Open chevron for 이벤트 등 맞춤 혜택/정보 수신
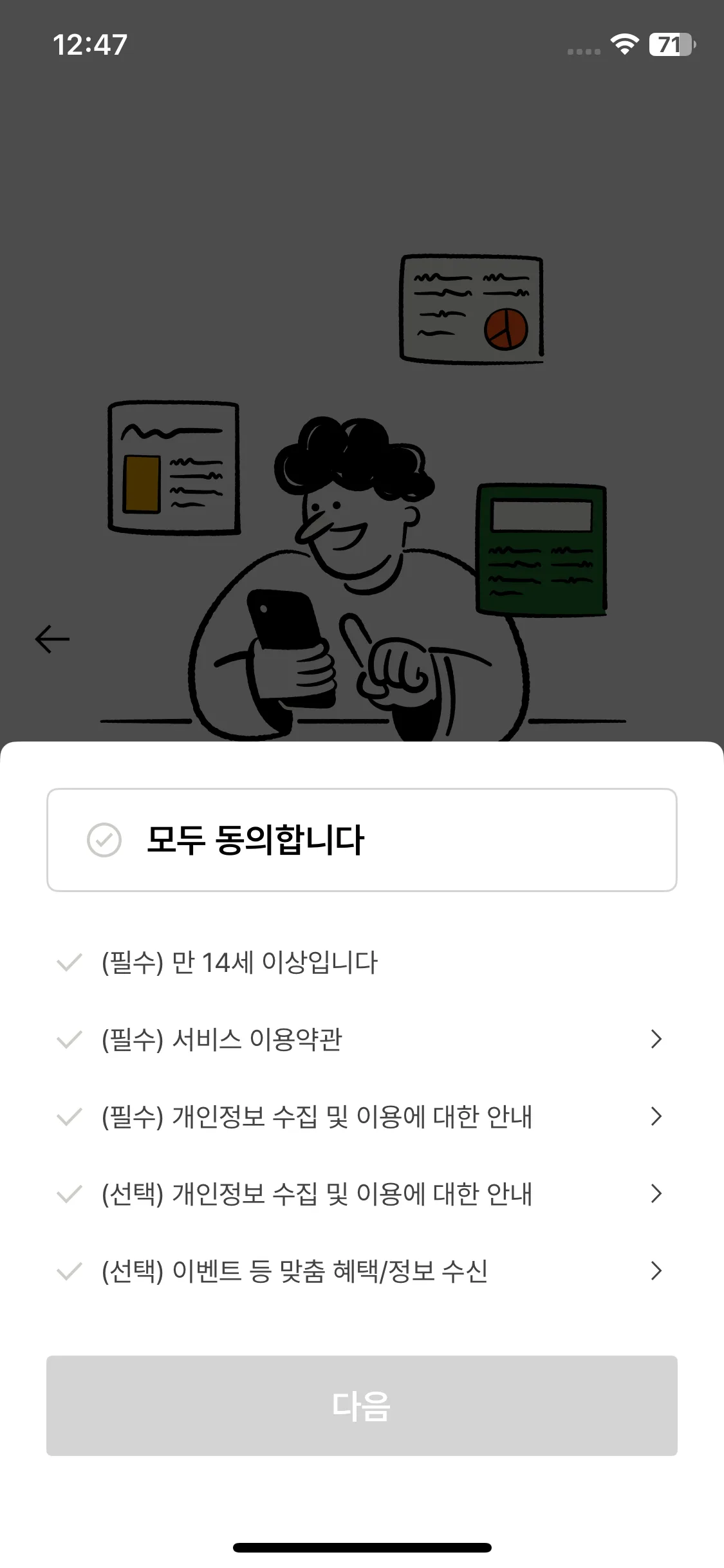The image size is (724, 1568). coord(656,1271)
